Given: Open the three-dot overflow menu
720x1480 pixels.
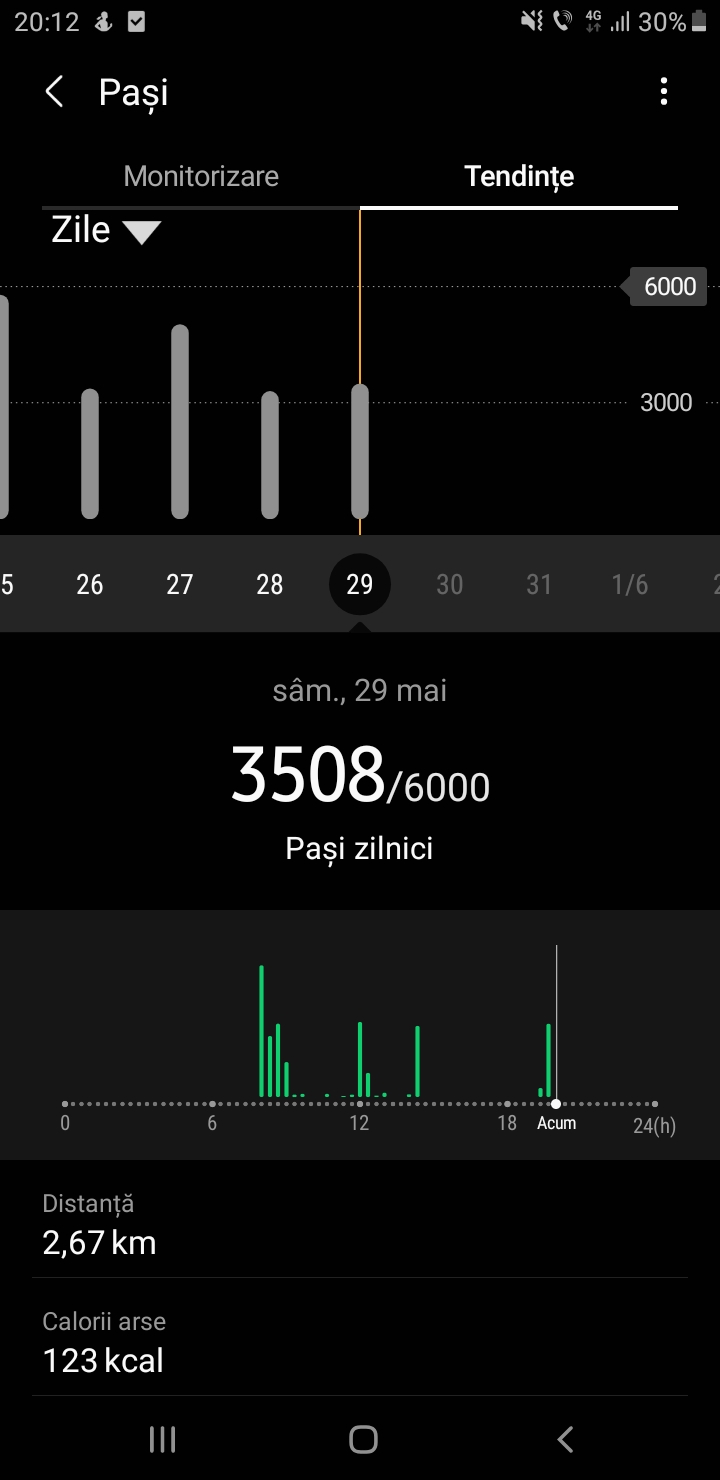Looking at the screenshot, I should [663, 93].
